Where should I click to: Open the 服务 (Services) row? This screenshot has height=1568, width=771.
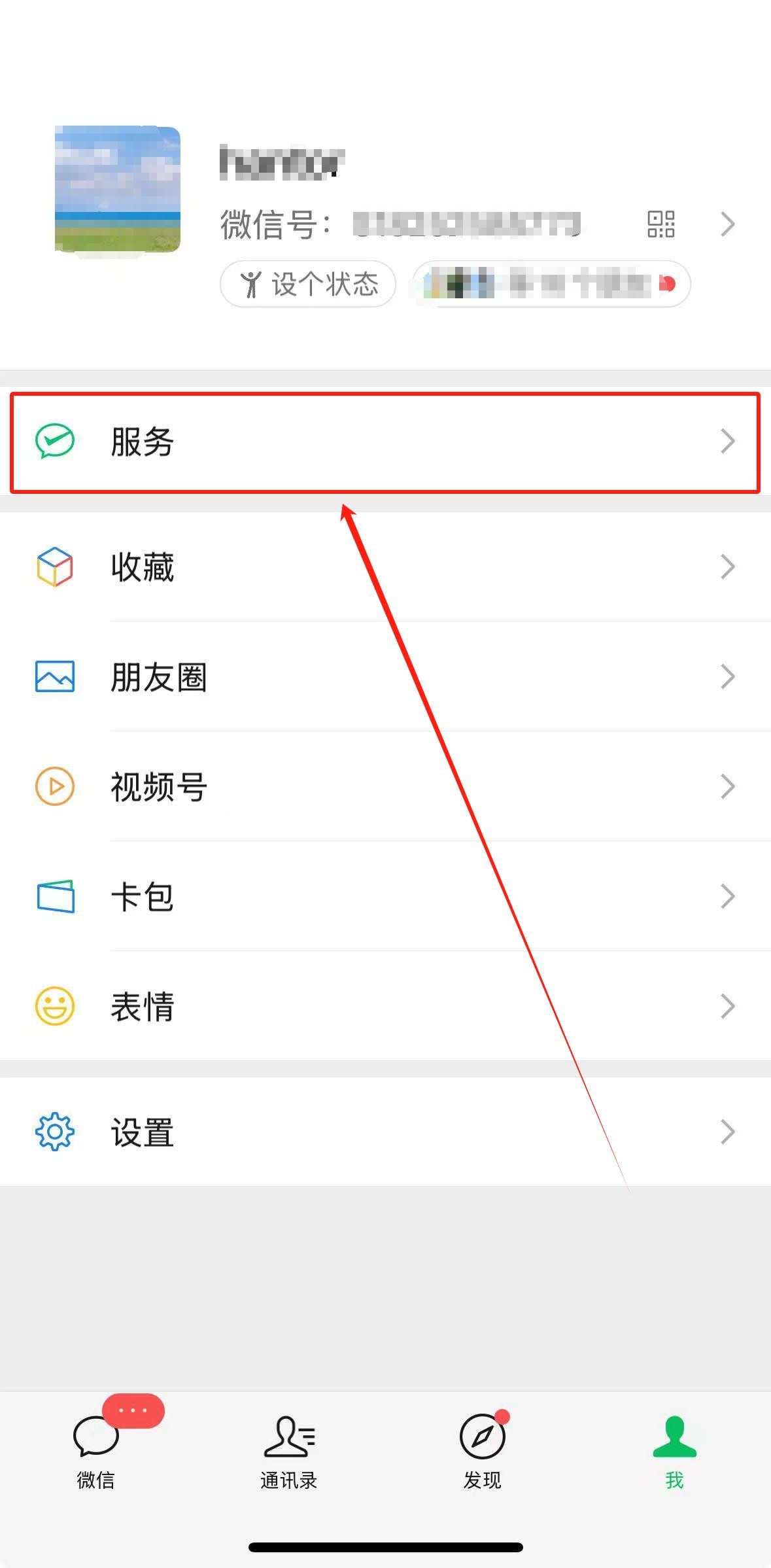pyautogui.click(x=385, y=442)
